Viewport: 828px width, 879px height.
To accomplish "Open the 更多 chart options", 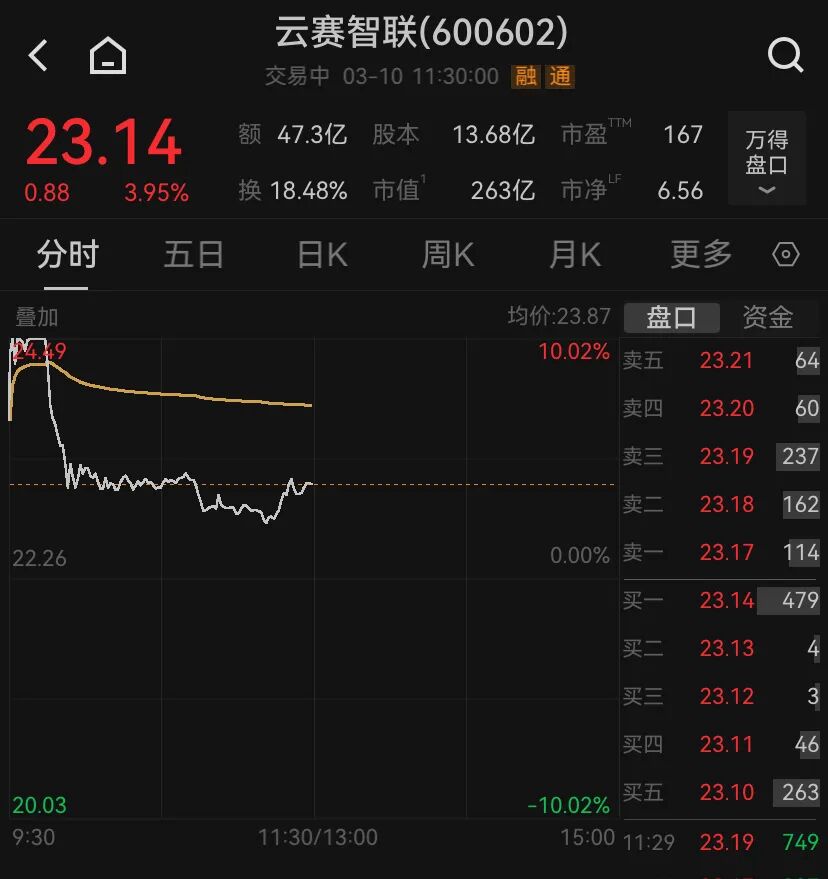I will pyautogui.click(x=700, y=255).
